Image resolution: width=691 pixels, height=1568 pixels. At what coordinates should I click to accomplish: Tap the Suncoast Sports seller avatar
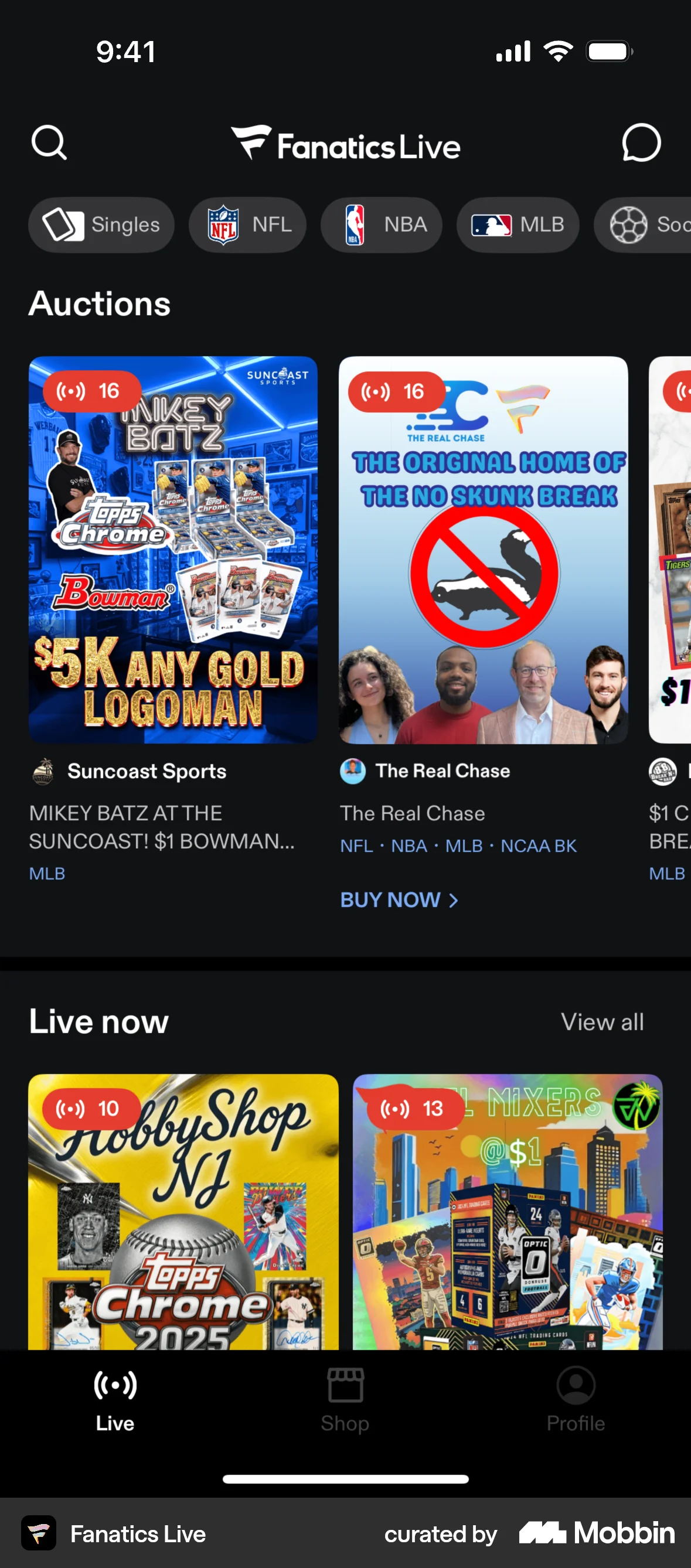(x=43, y=771)
